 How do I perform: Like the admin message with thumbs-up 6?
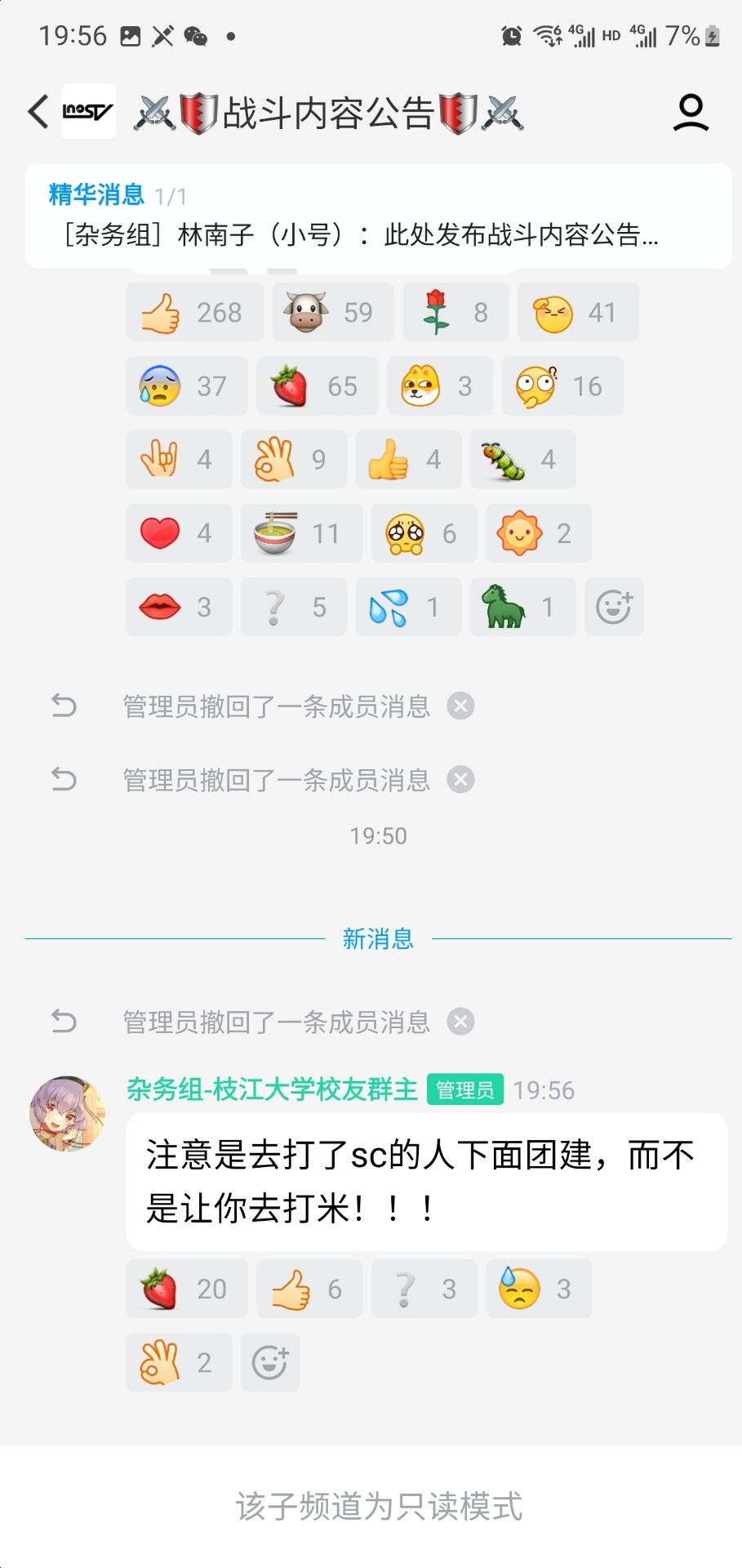pos(309,1289)
